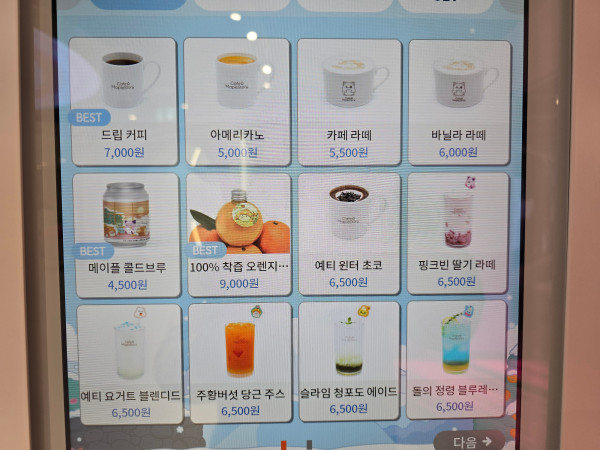This screenshot has height=450, width=600.
Task: Choose the 아메리카노 card
Action: click(237, 100)
